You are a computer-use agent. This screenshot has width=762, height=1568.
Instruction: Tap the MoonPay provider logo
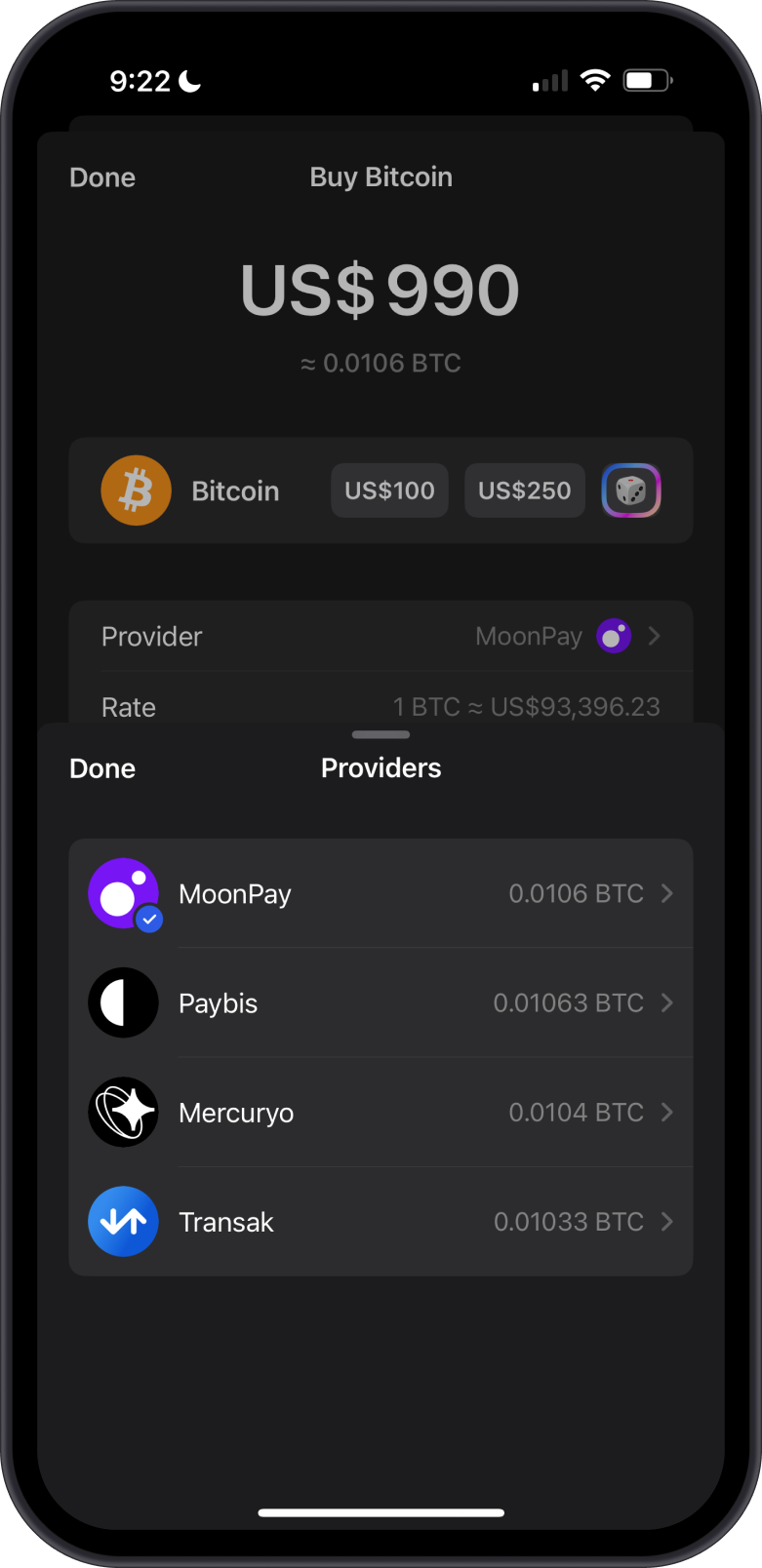[123, 893]
